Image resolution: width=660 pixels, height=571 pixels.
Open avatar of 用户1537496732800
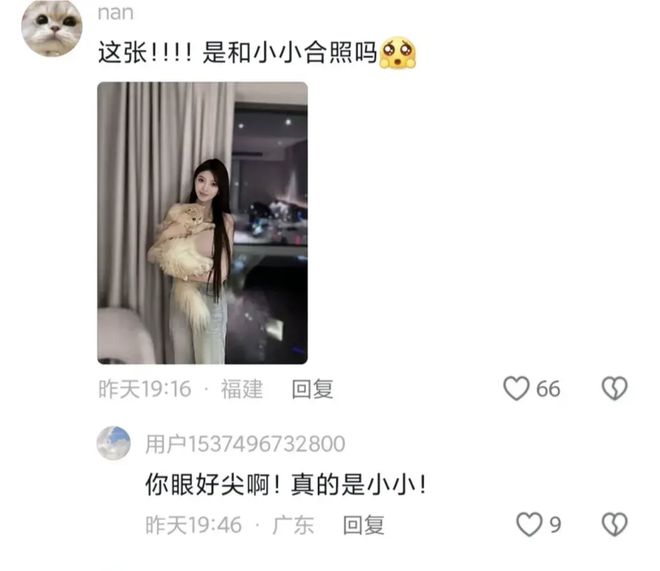(114, 443)
